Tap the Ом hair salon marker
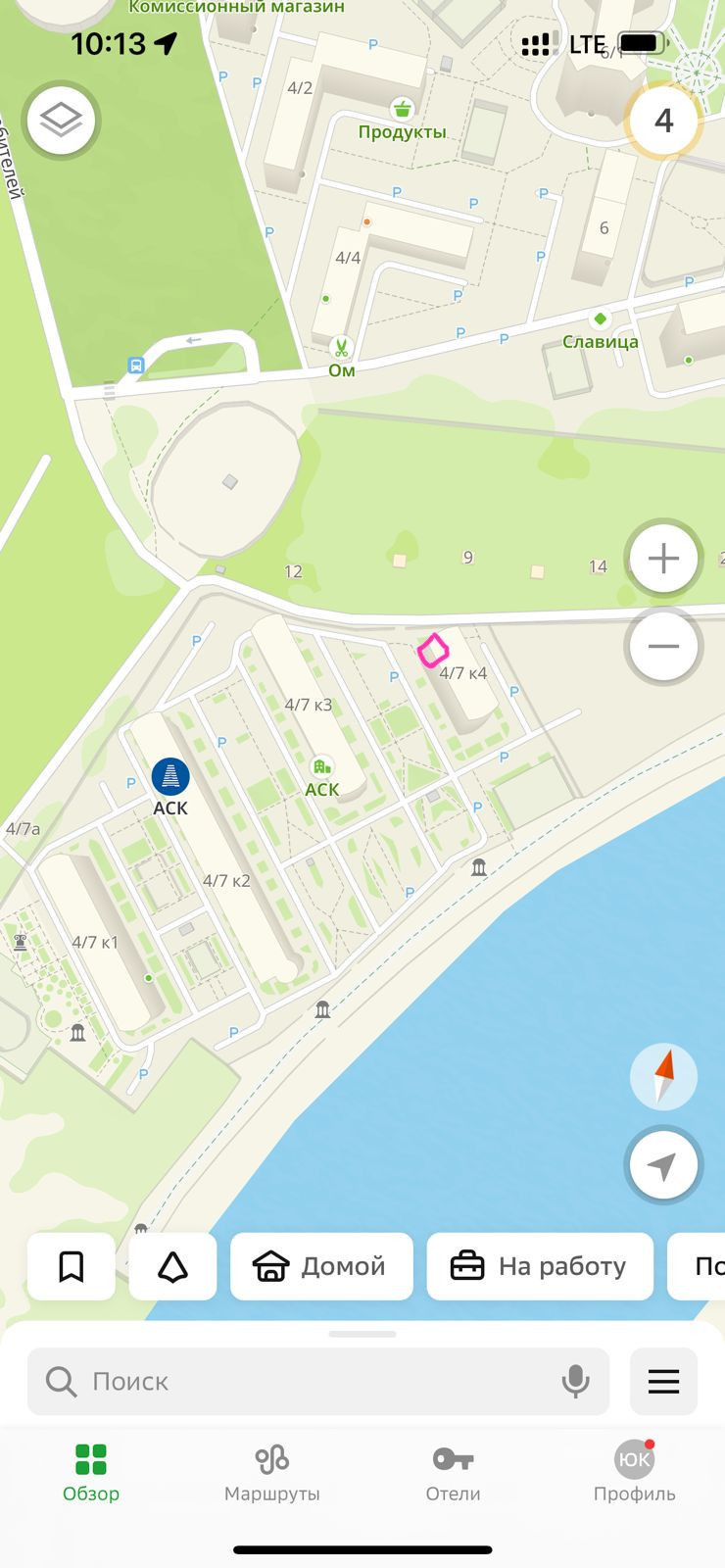725x1568 pixels. point(341,348)
